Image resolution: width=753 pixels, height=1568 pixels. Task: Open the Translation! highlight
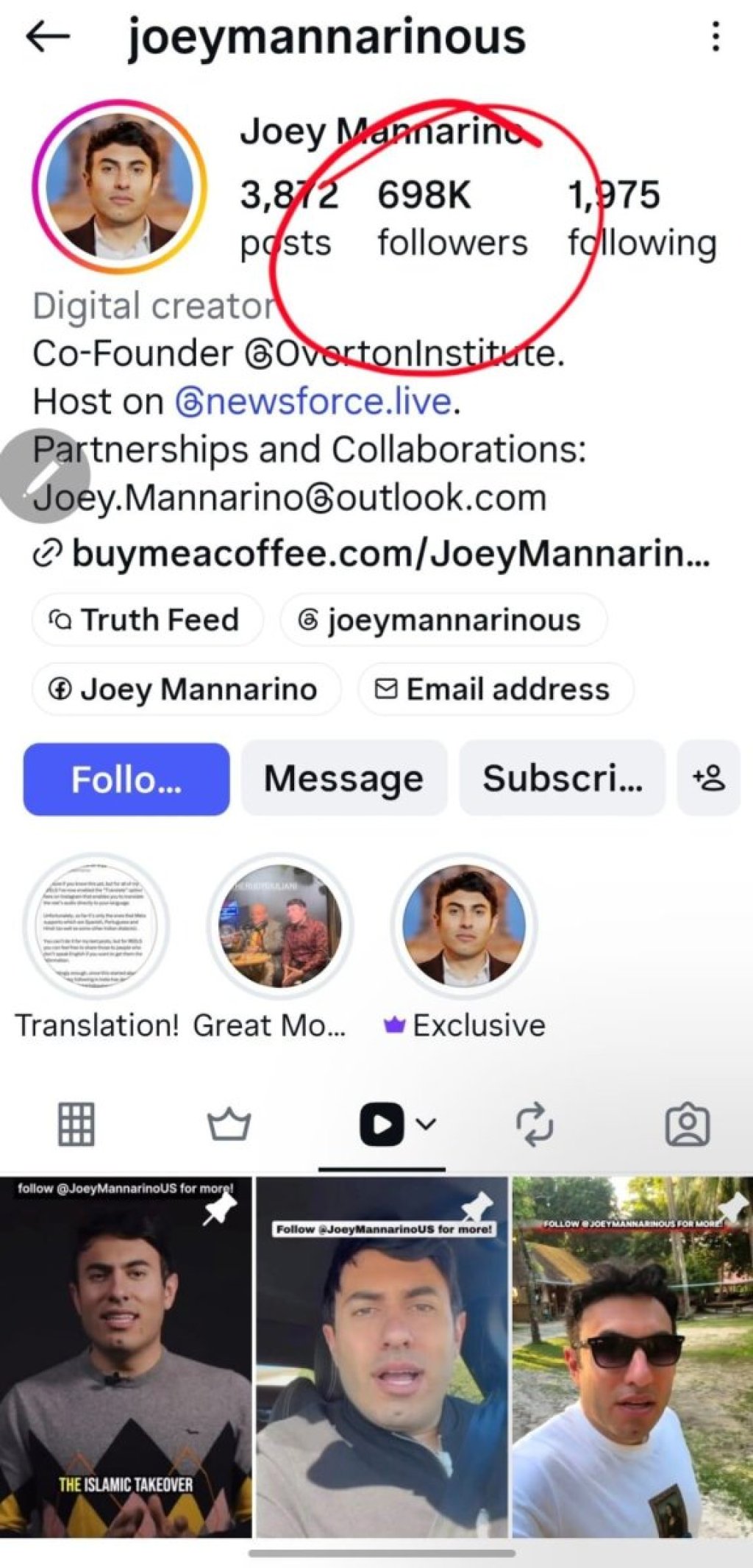tap(96, 925)
